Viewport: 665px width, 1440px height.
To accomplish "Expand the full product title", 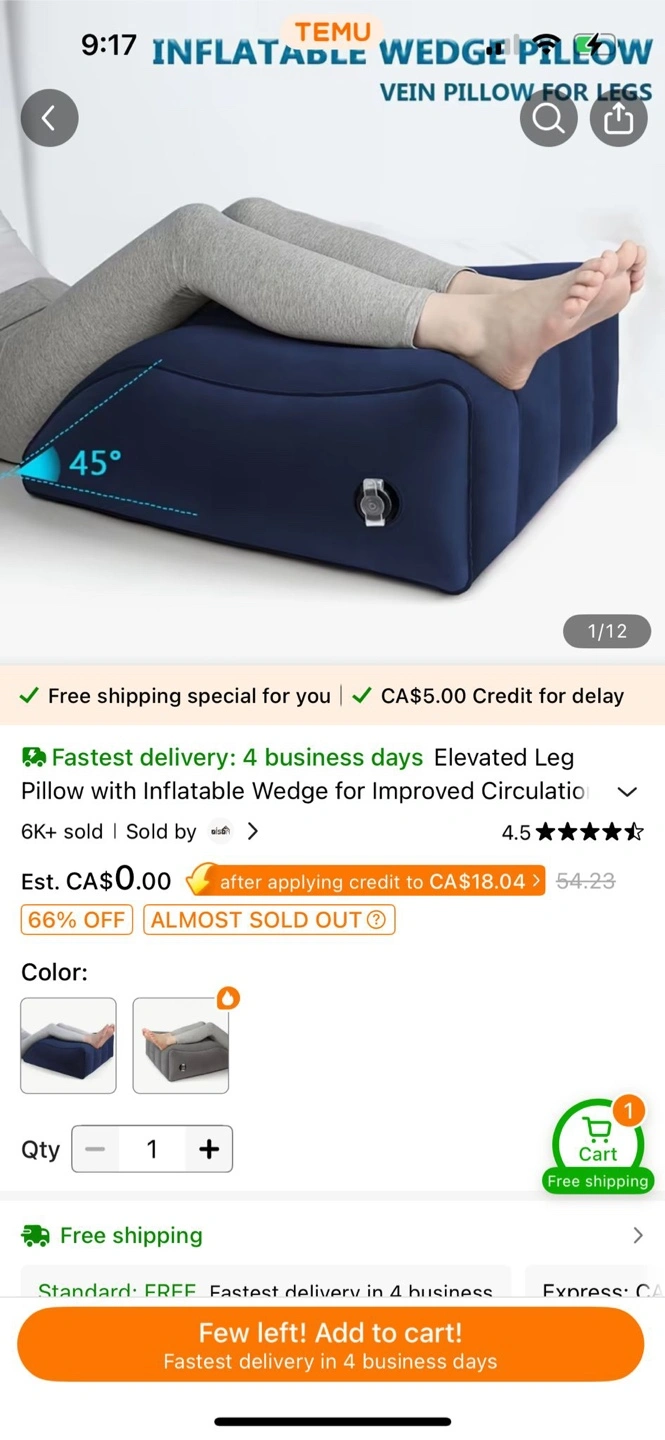I will tap(627, 792).
